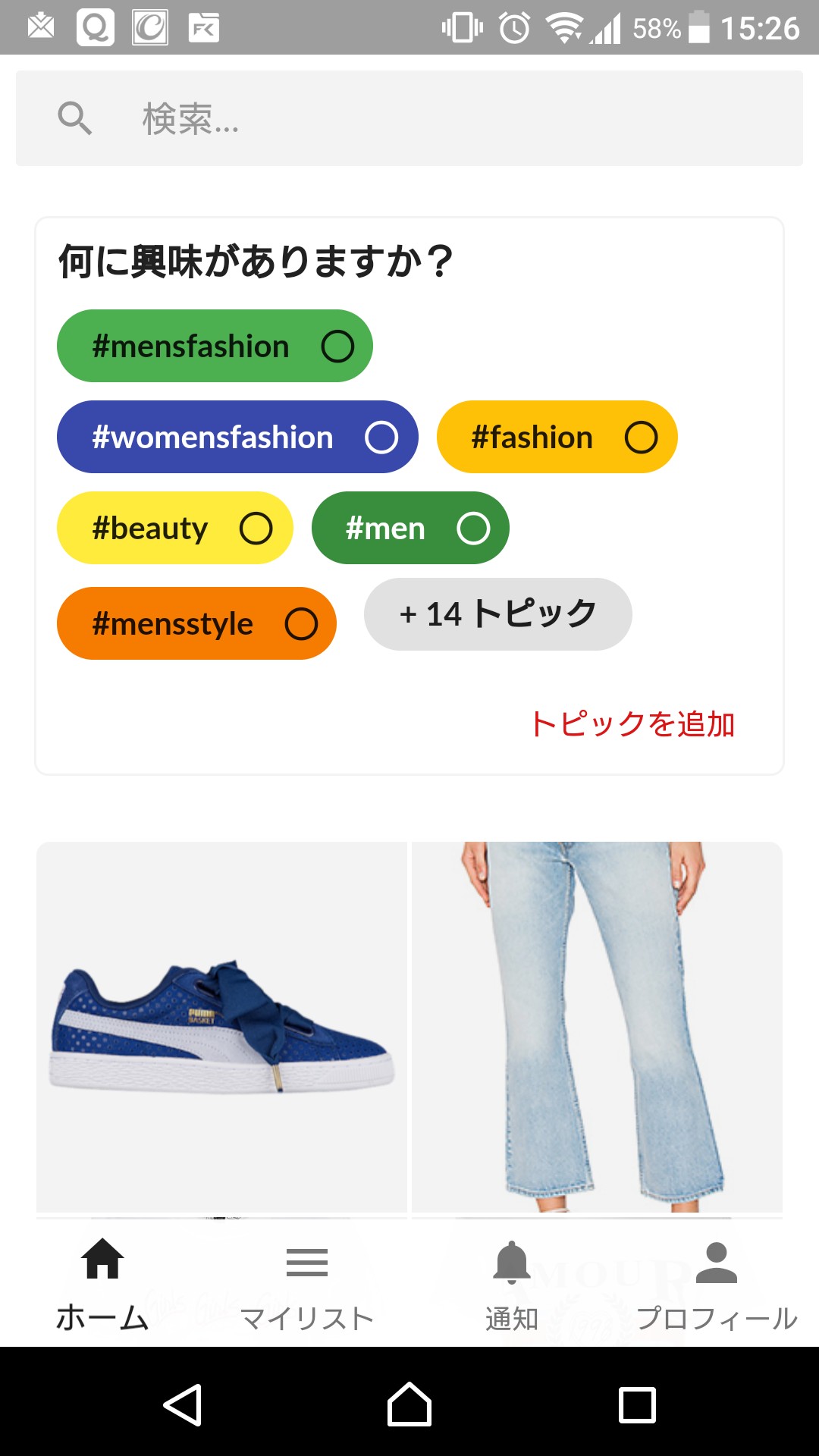Switch to the マイリスト tab

click(x=307, y=1283)
